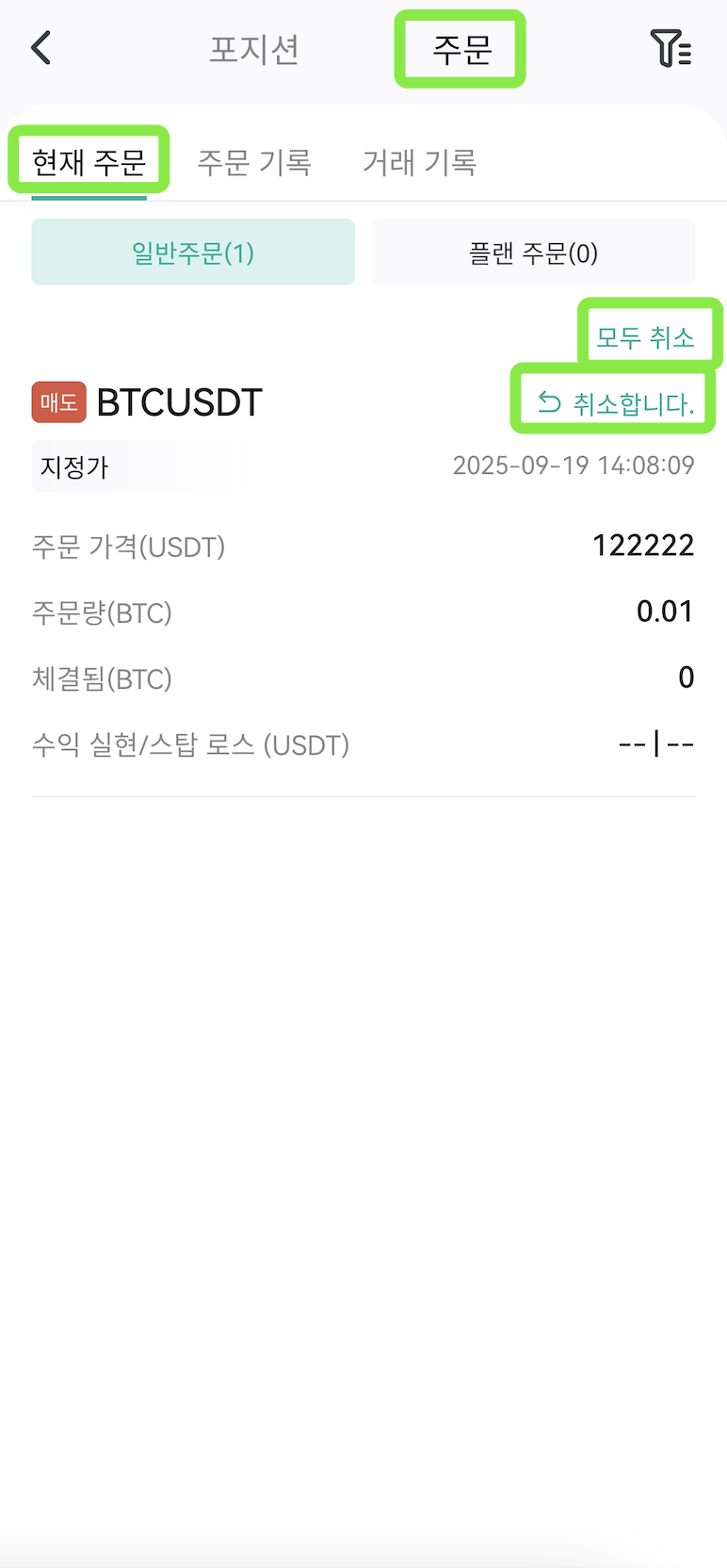Image resolution: width=727 pixels, height=1568 pixels.
Task: Click the BTCUSDT symbol label
Action: click(178, 401)
